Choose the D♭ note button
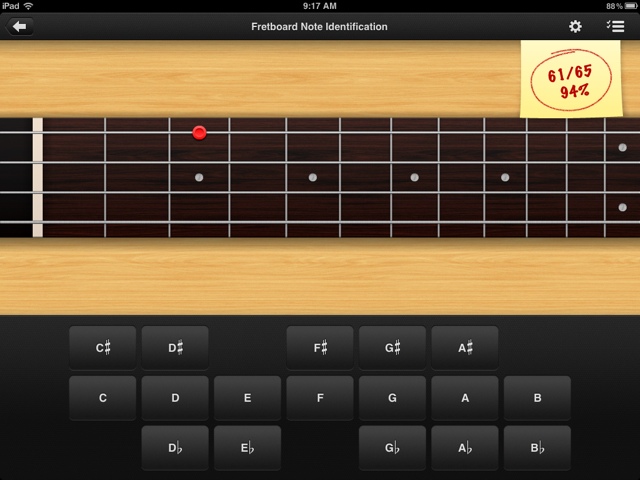 175,448
